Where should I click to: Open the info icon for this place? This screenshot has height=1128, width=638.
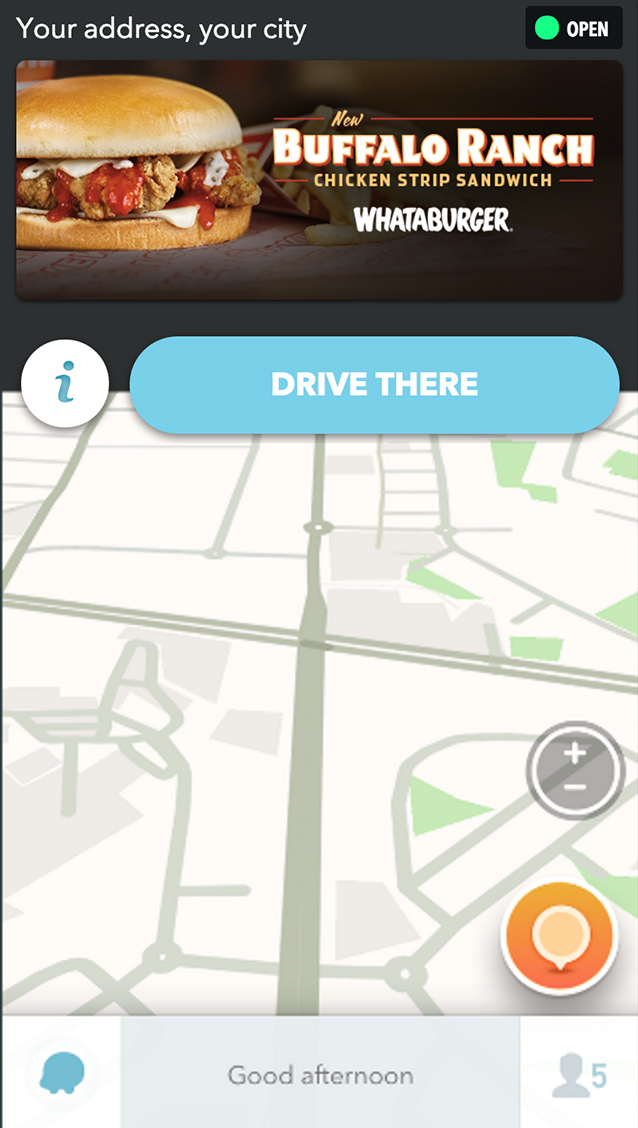tap(65, 384)
